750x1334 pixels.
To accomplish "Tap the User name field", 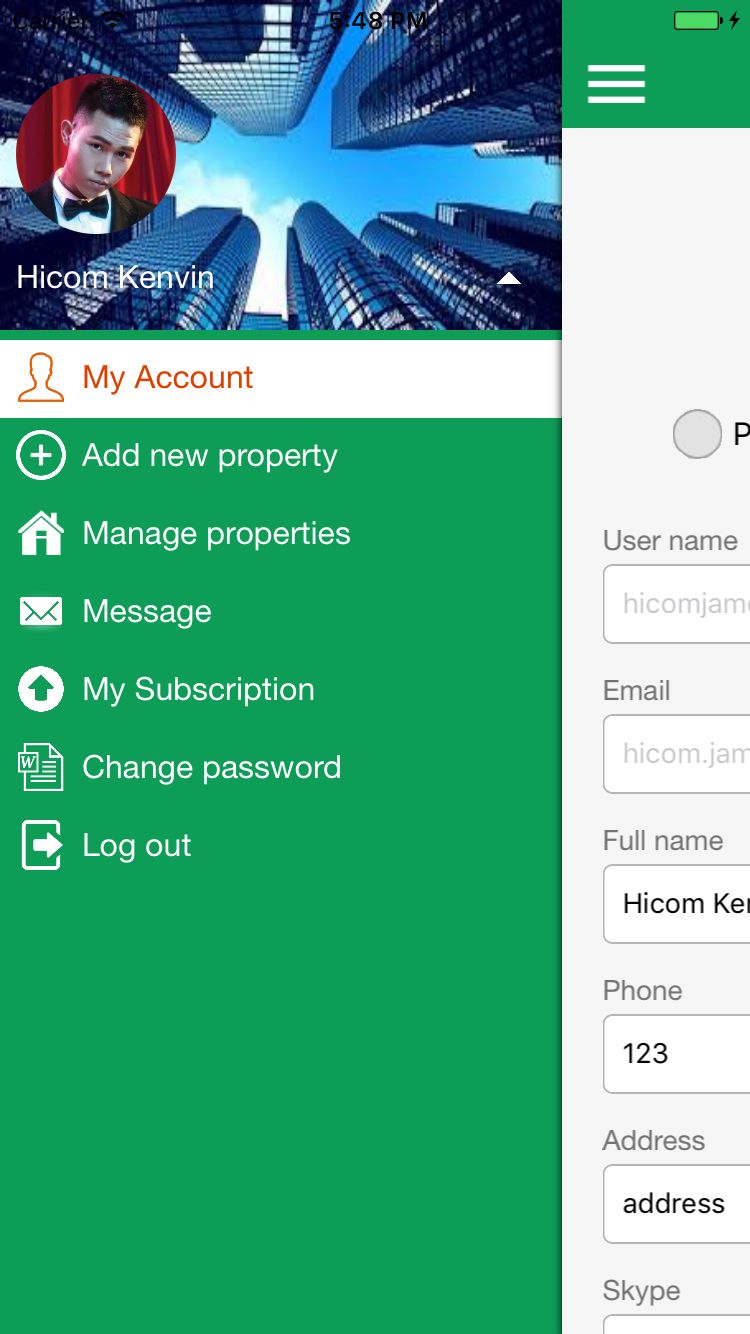I will point(677,604).
